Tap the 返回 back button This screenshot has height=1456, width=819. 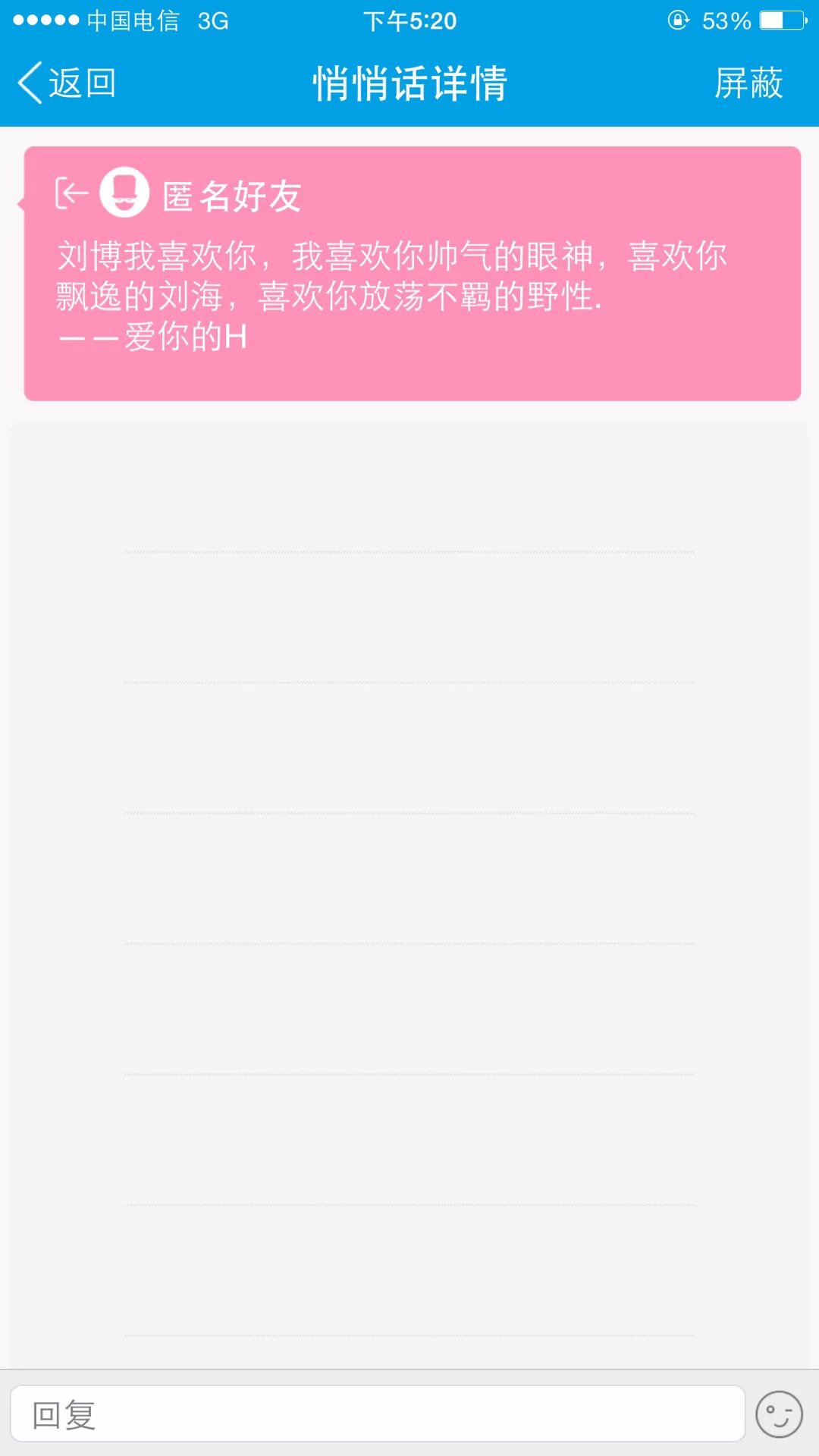(67, 83)
